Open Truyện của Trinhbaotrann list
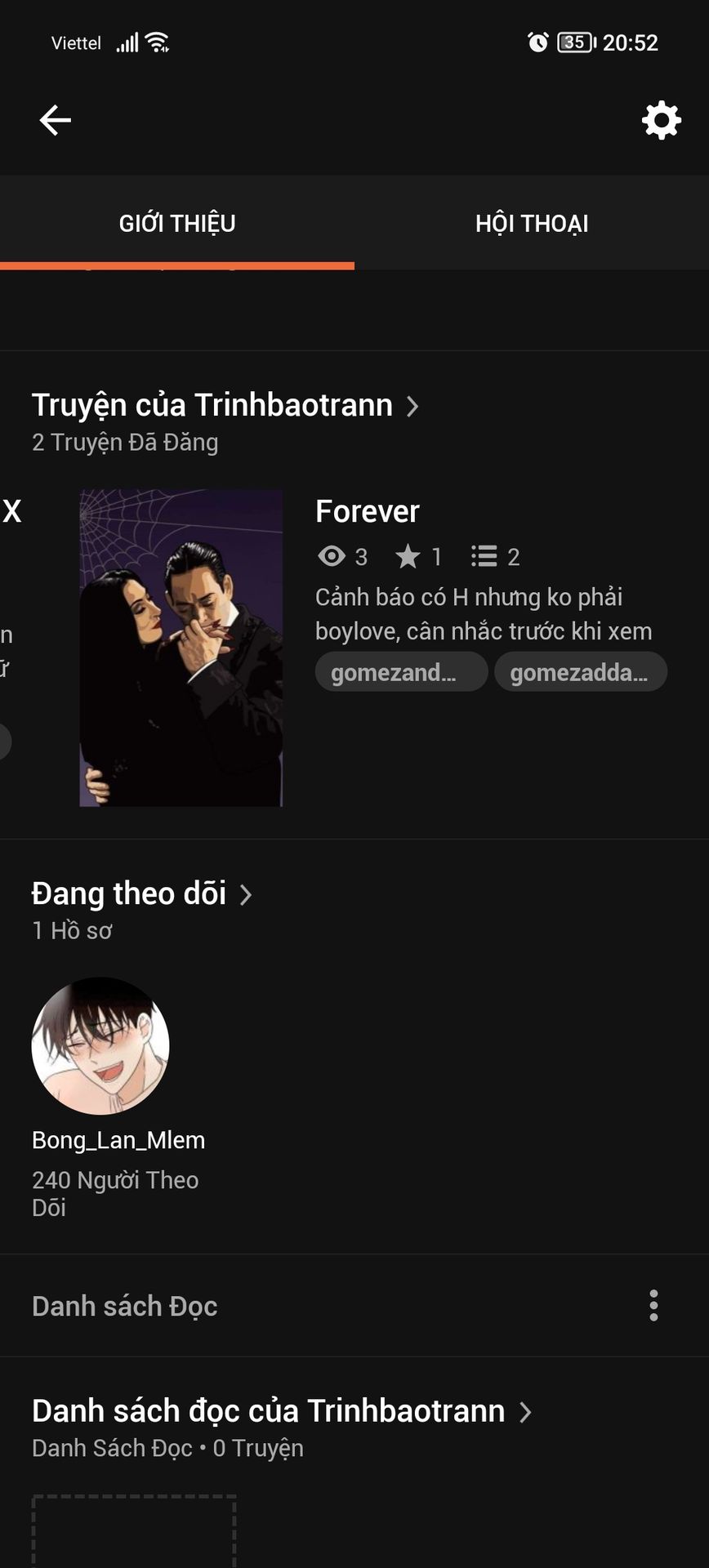Image resolution: width=709 pixels, height=1568 pixels. pyautogui.click(x=225, y=405)
